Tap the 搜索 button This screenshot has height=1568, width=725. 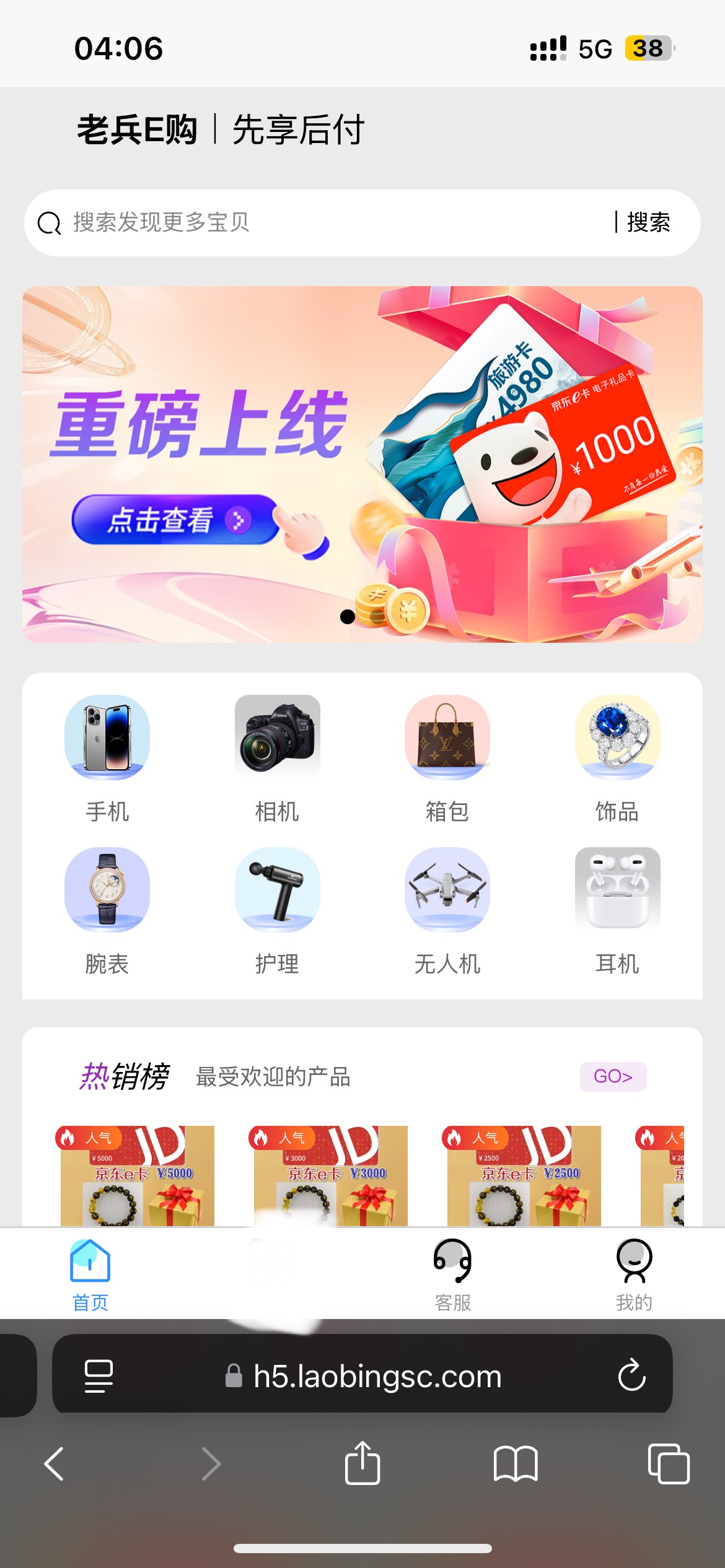[648, 223]
